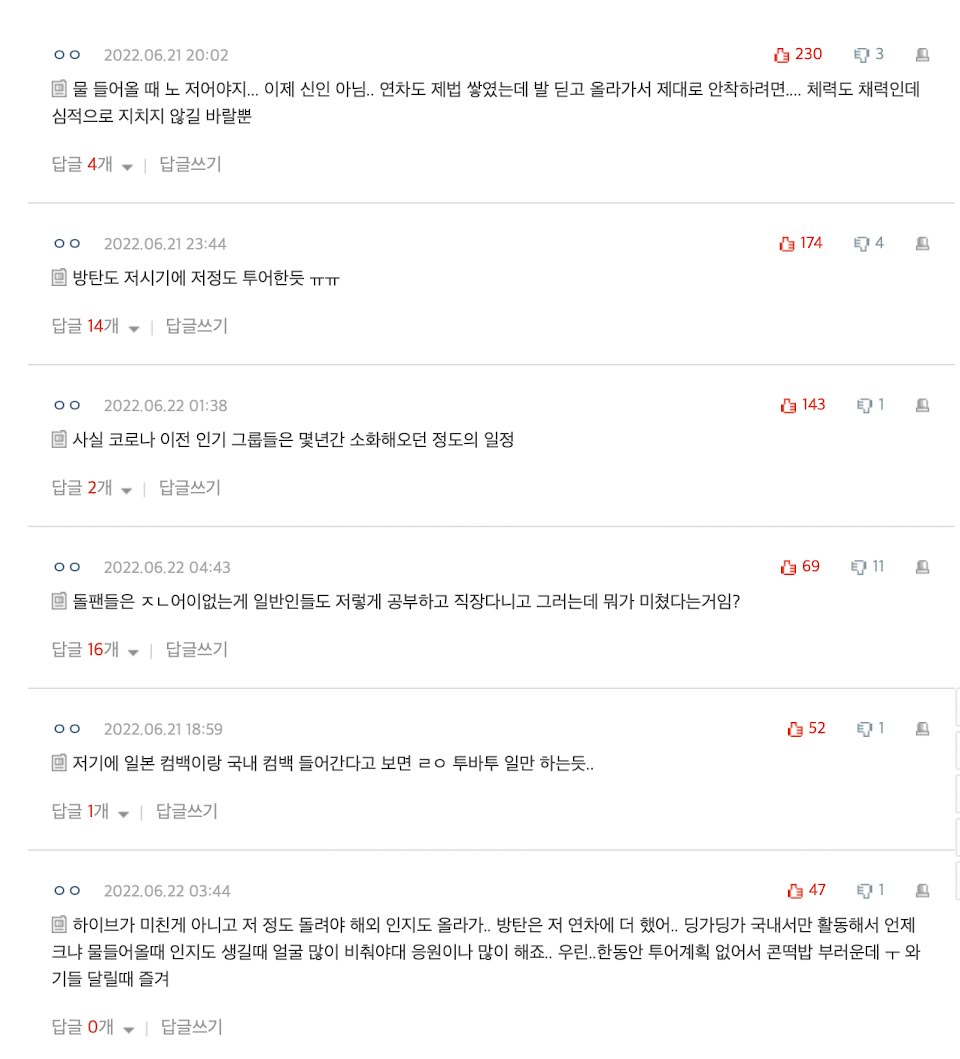960x1059 pixels.
Task: Expand the 16 replies (답글 16개)
Action: pyautogui.click(x=95, y=650)
